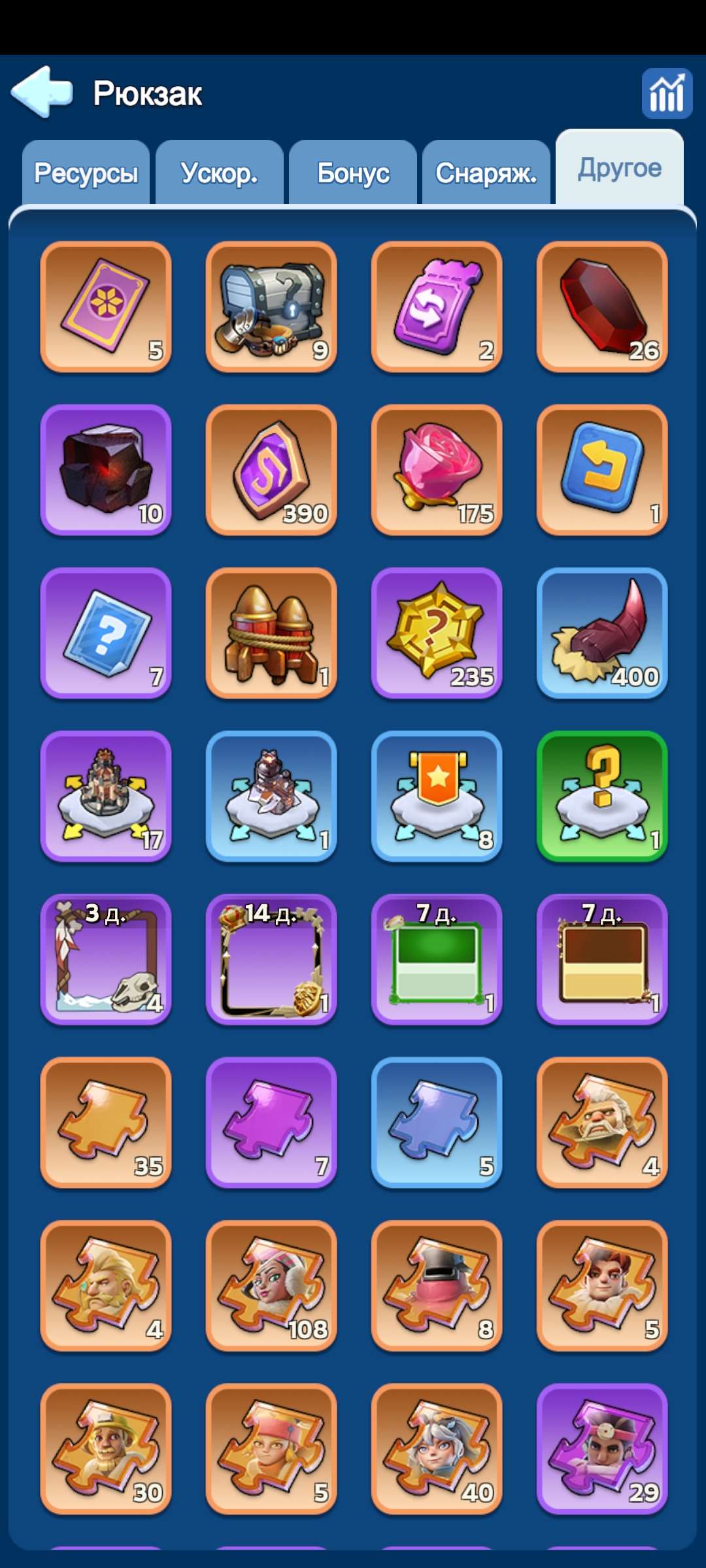Open the green question mark relocation item
Screen dimensions: 706x1568
coord(602,796)
